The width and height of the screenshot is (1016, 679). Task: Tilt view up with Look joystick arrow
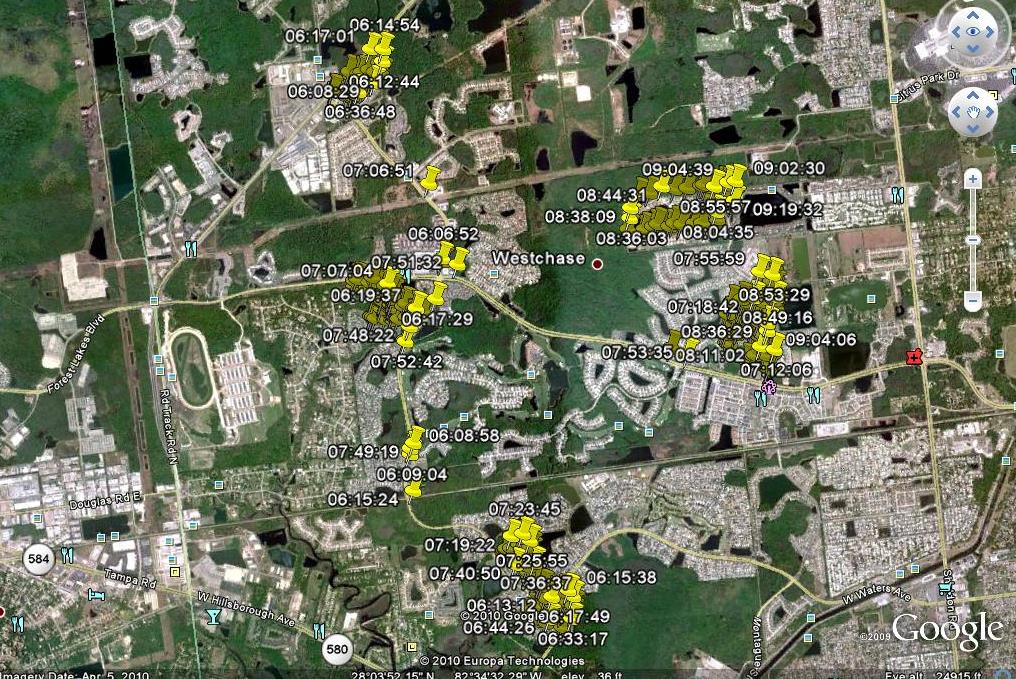[x=973, y=15]
